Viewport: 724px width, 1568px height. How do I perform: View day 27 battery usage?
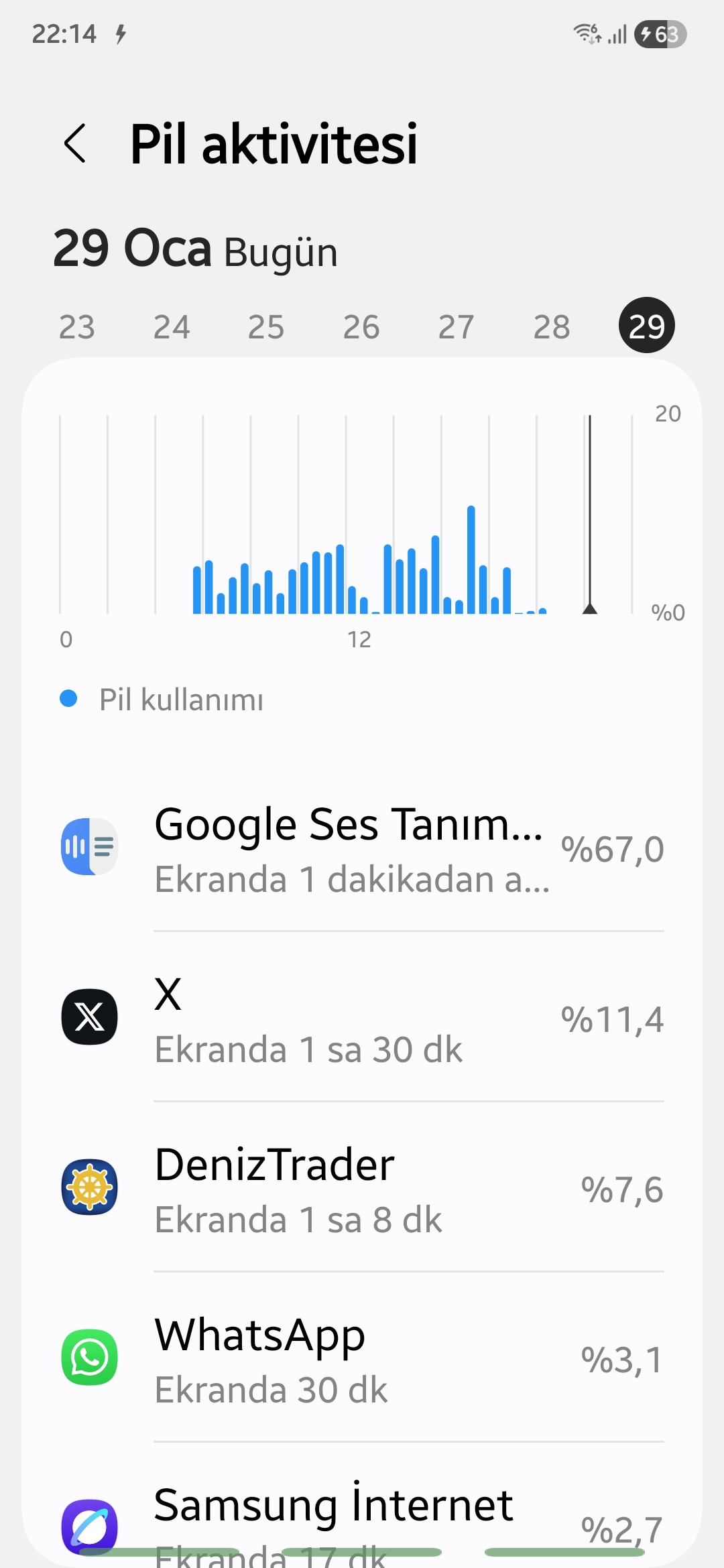457,327
